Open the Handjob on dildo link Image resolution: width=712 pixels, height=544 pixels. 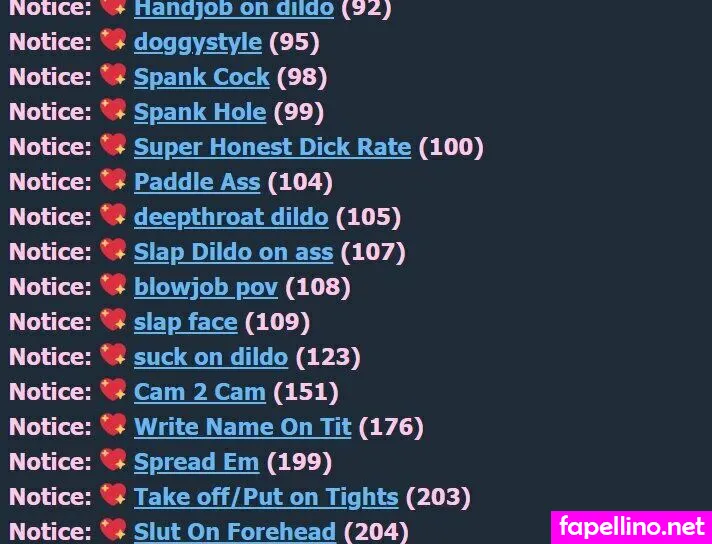(233, 10)
